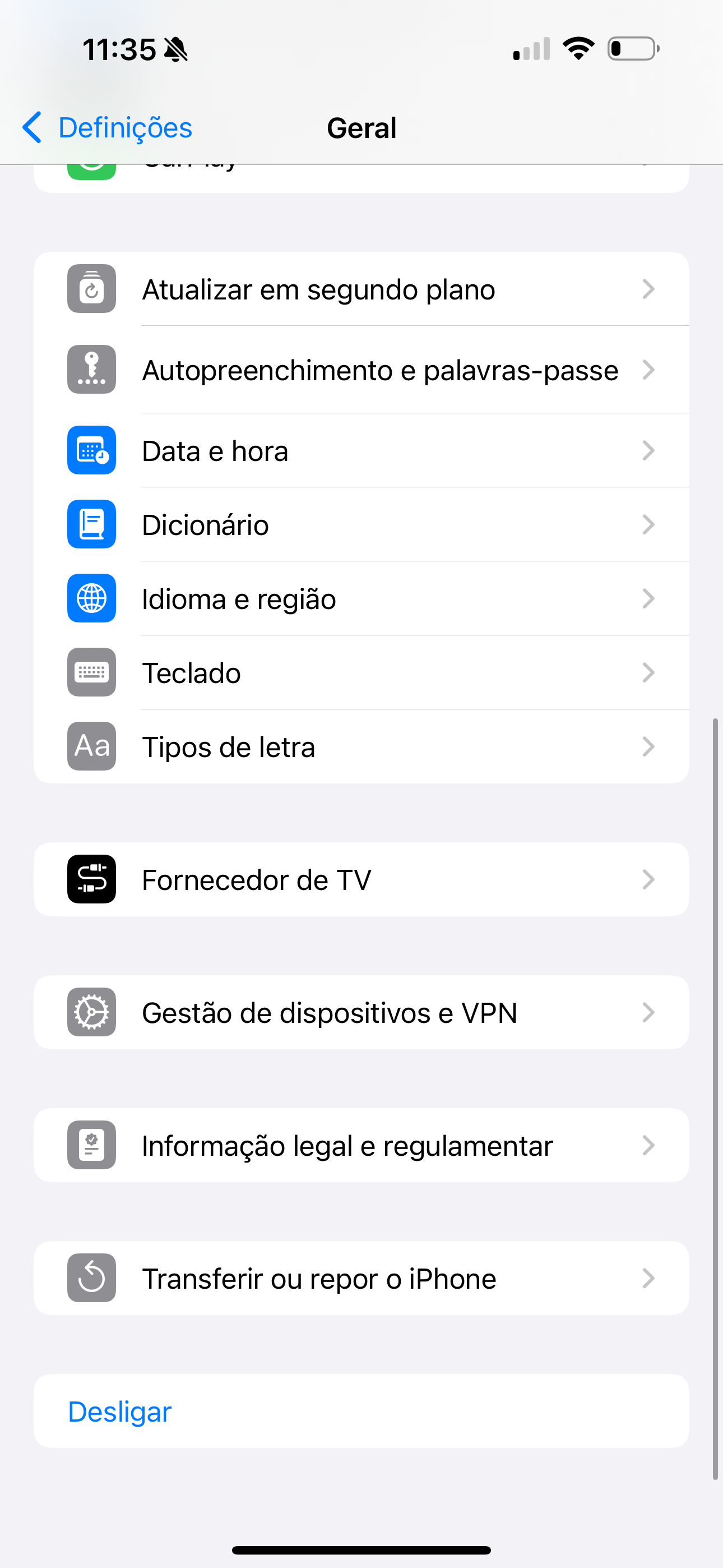Open Tipos de letra
The height and width of the screenshot is (1568, 723).
click(361, 747)
